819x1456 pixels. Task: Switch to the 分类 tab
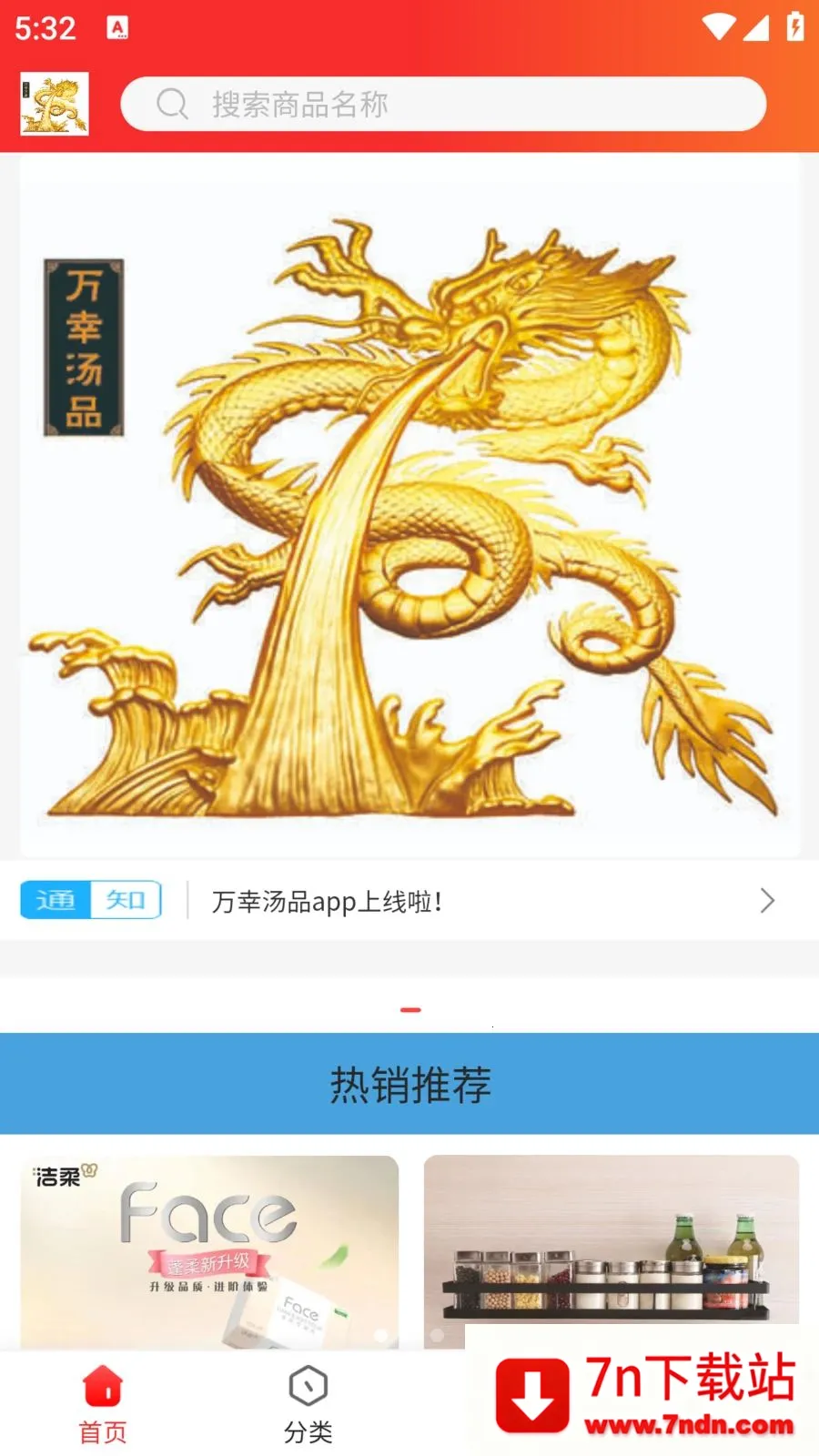pyautogui.click(x=308, y=1405)
